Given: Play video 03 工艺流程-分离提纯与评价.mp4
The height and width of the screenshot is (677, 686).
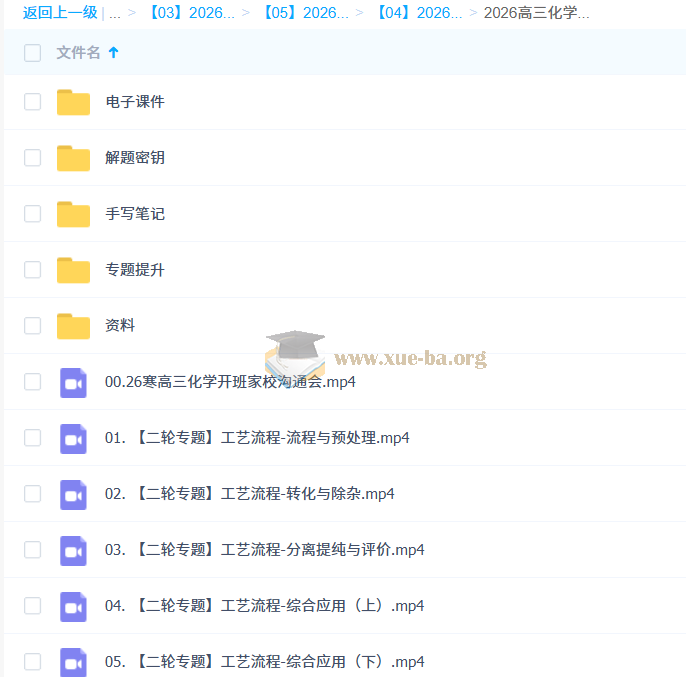Looking at the screenshot, I should [x=264, y=550].
